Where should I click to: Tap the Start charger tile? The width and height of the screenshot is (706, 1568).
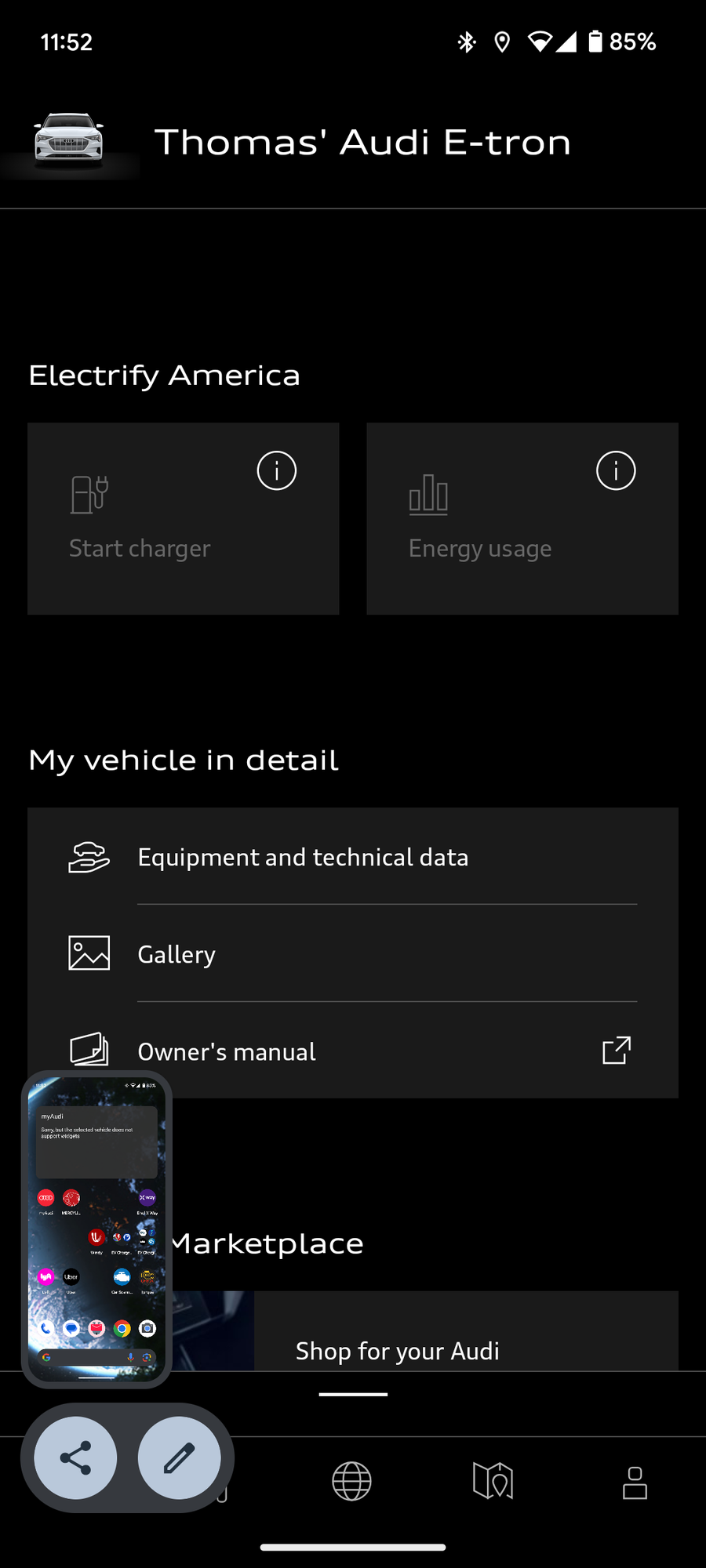(x=183, y=518)
